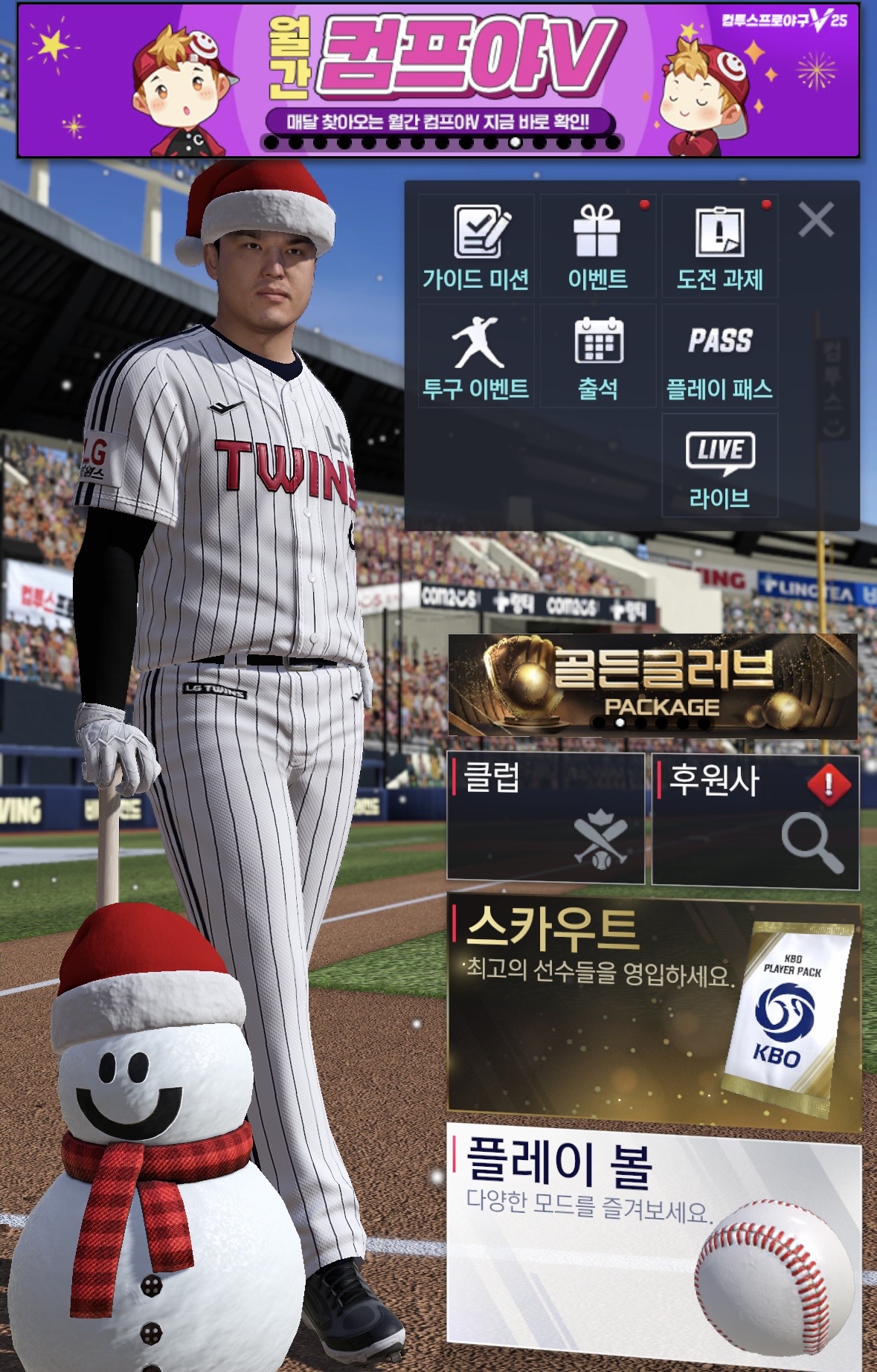877x1372 pixels.
Task: Open 플레이 패스
Action: 719,356
